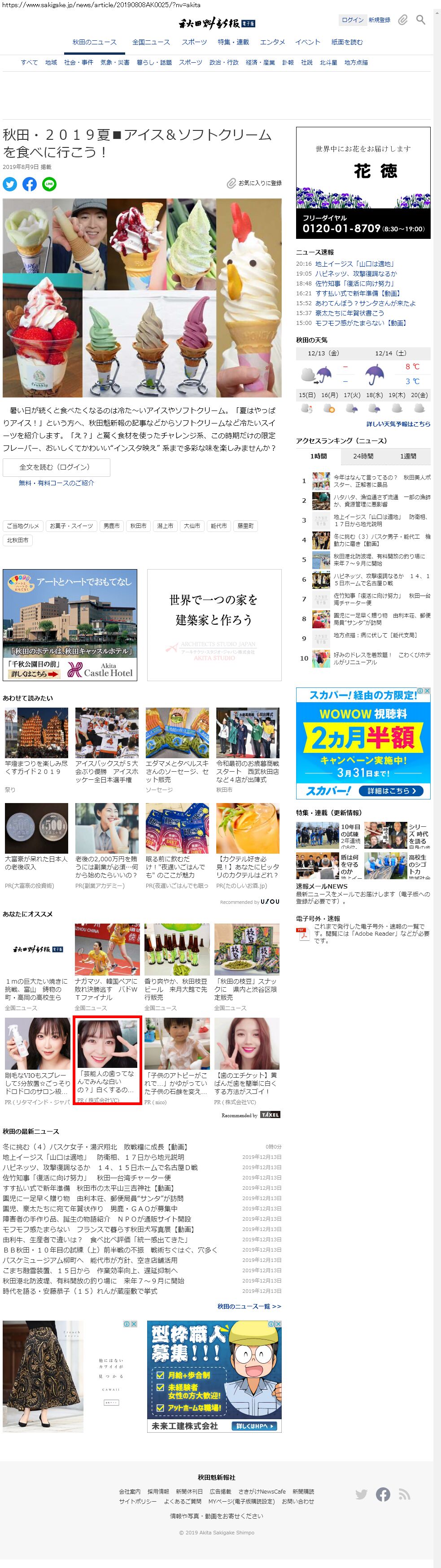Open the 紙面を読む tab
This screenshot has width=441, height=1568.
click(x=347, y=42)
